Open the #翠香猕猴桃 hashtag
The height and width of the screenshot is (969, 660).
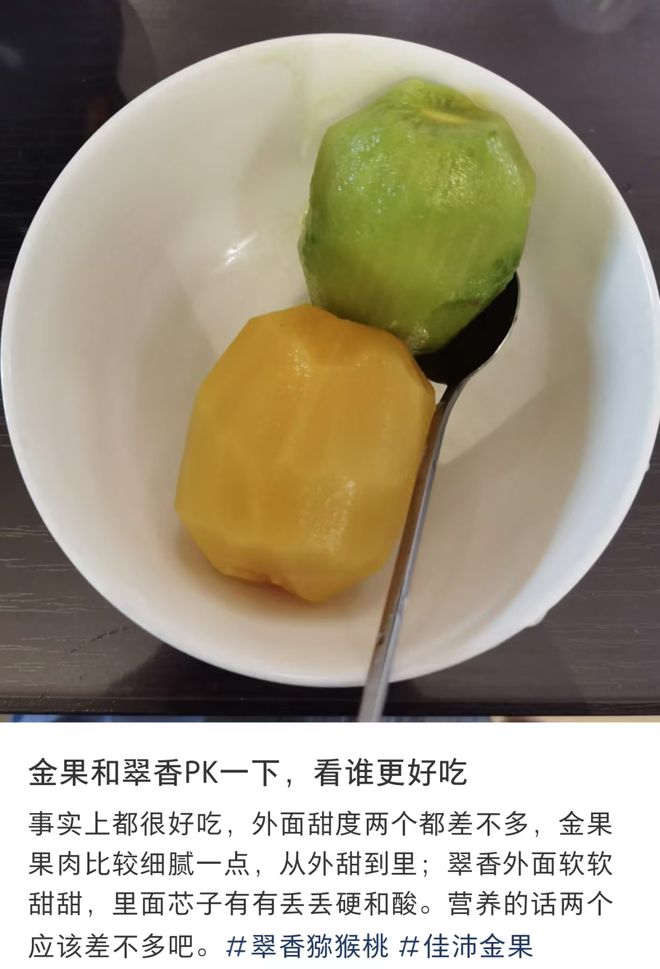308,945
